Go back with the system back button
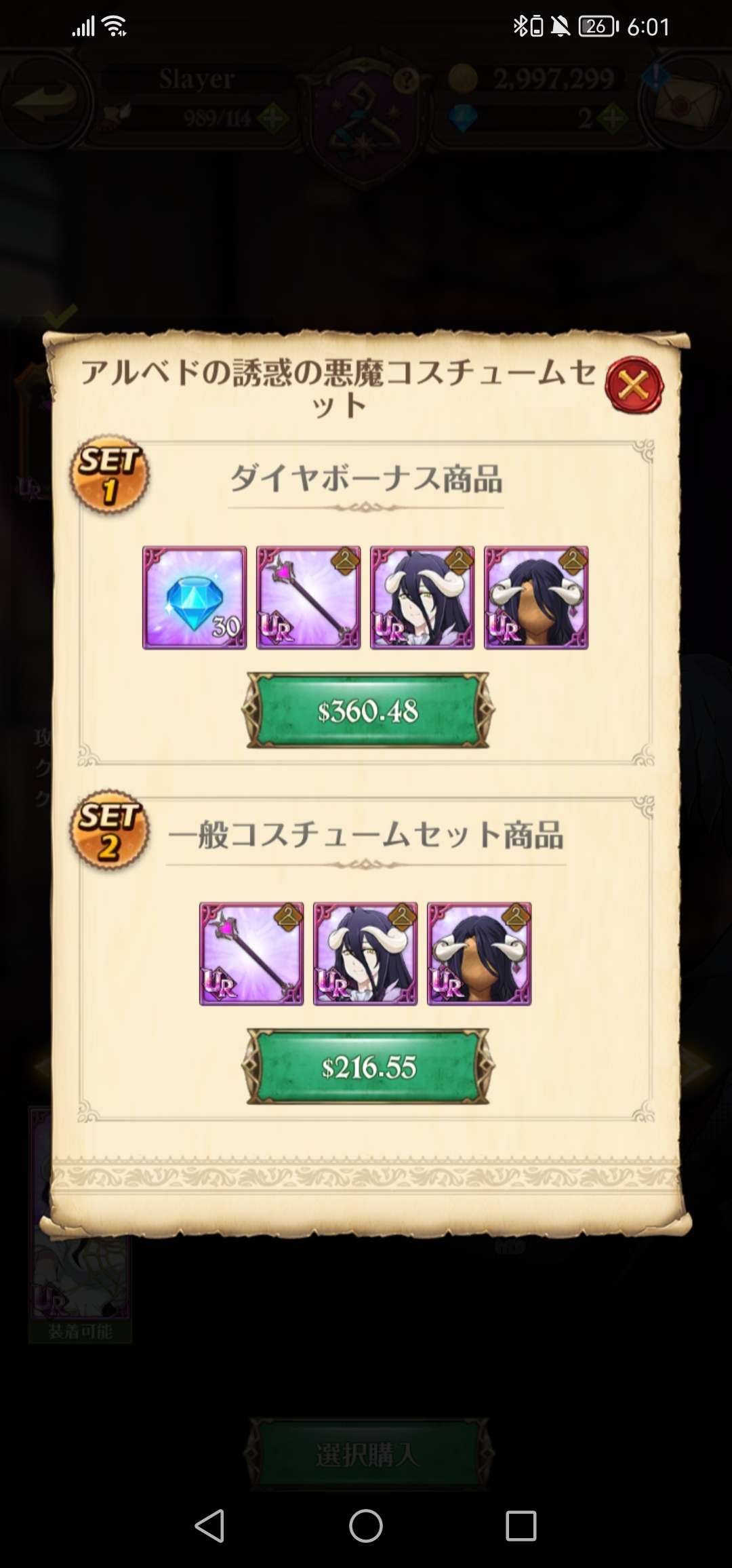 coord(209,1526)
